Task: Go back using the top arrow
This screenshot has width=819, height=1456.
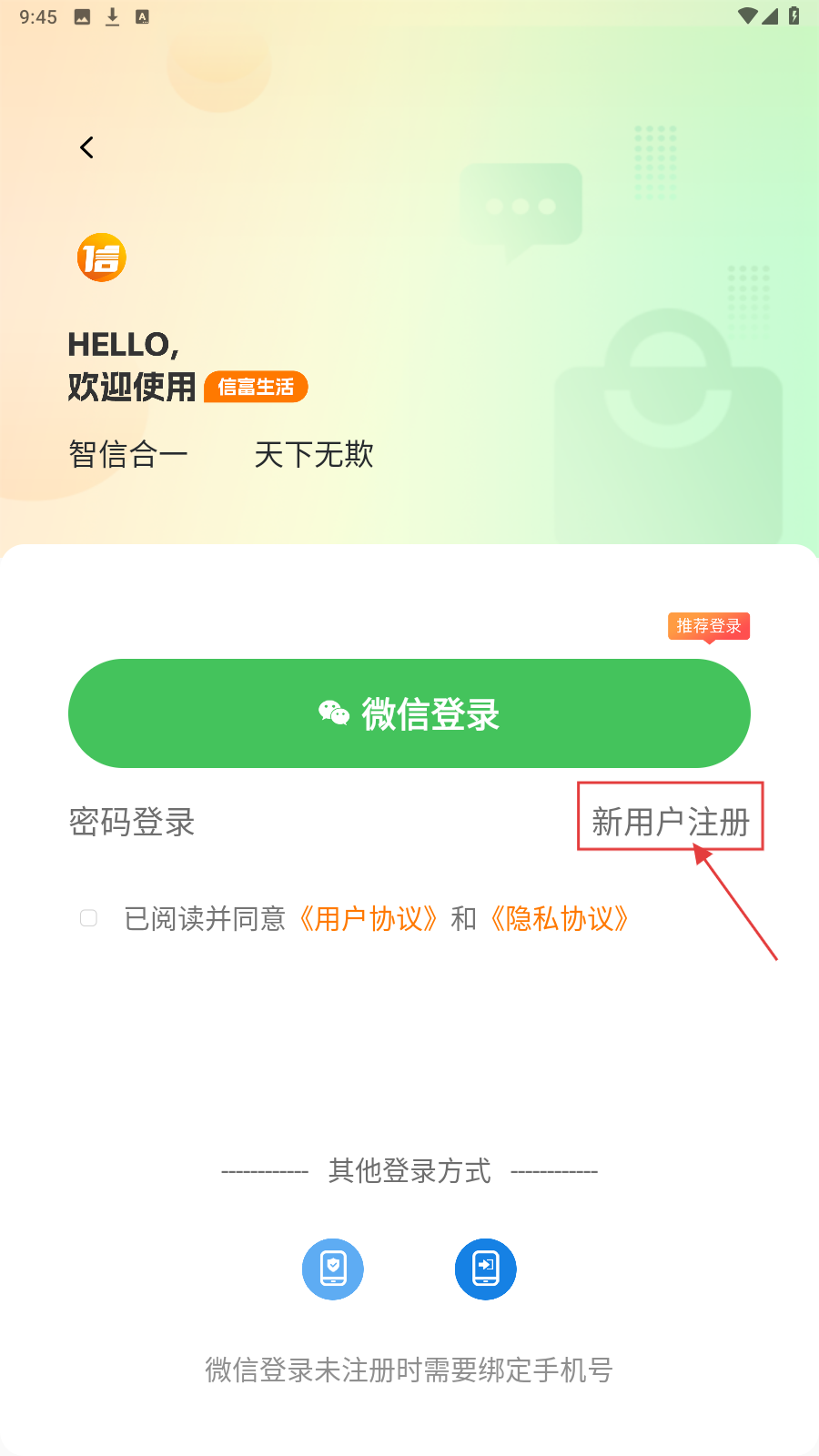Action: pos(87,147)
